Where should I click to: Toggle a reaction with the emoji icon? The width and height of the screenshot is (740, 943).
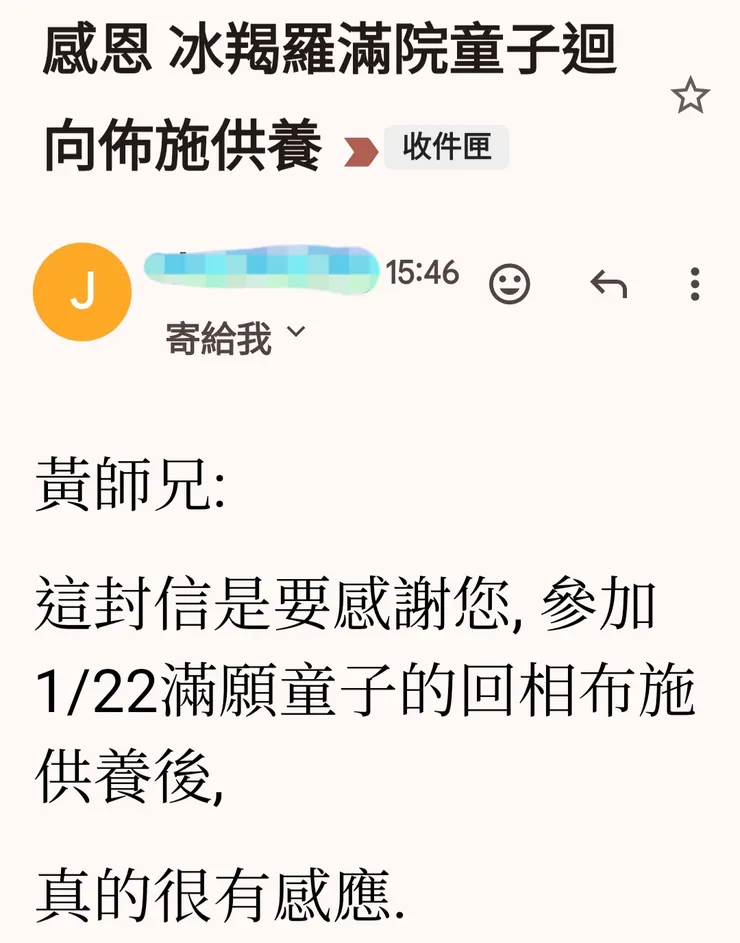[x=511, y=285]
